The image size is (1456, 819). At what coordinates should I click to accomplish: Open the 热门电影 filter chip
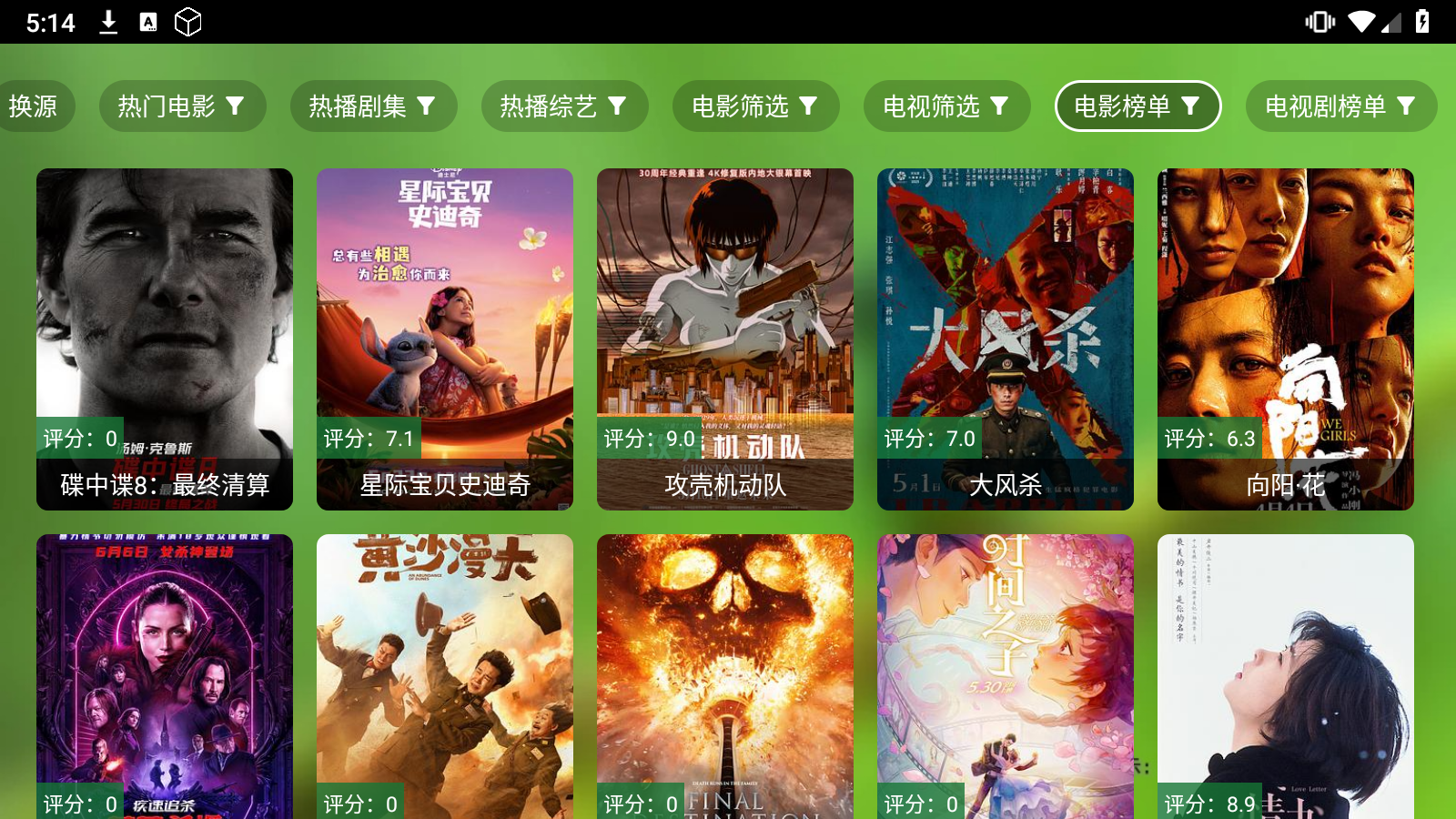[x=182, y=106]
